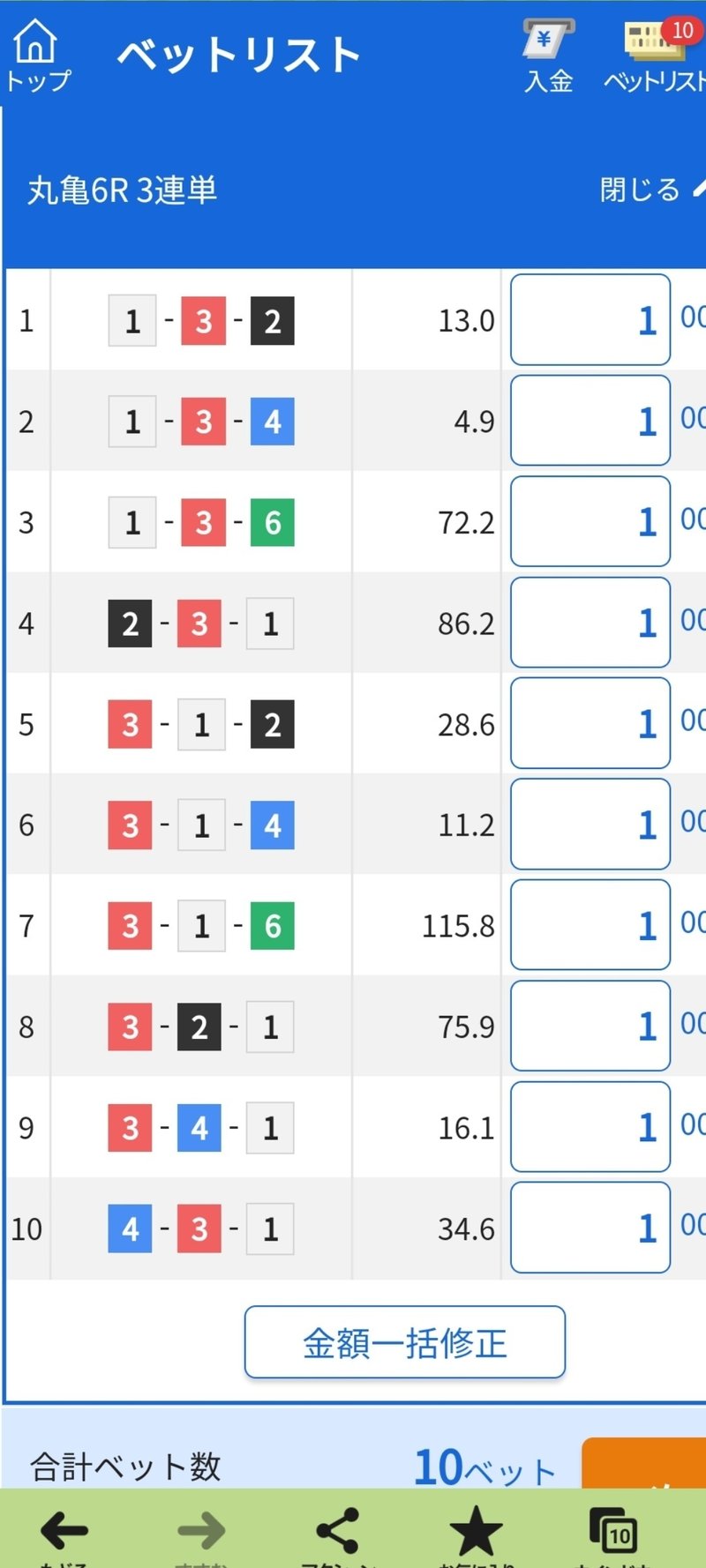This screenshot has height=1568, width=706.
Task: Edit the amount for bet 3-1-6
Action: point(590,925)
